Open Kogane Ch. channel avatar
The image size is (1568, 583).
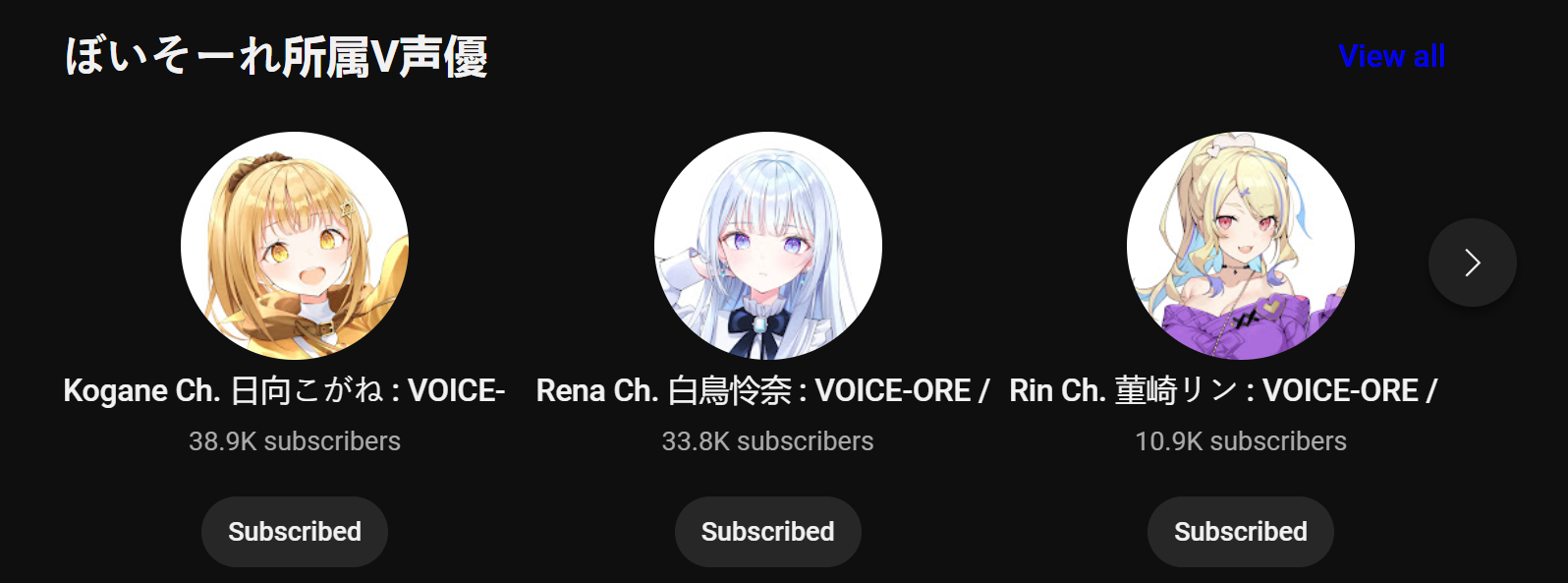(295, 246)
